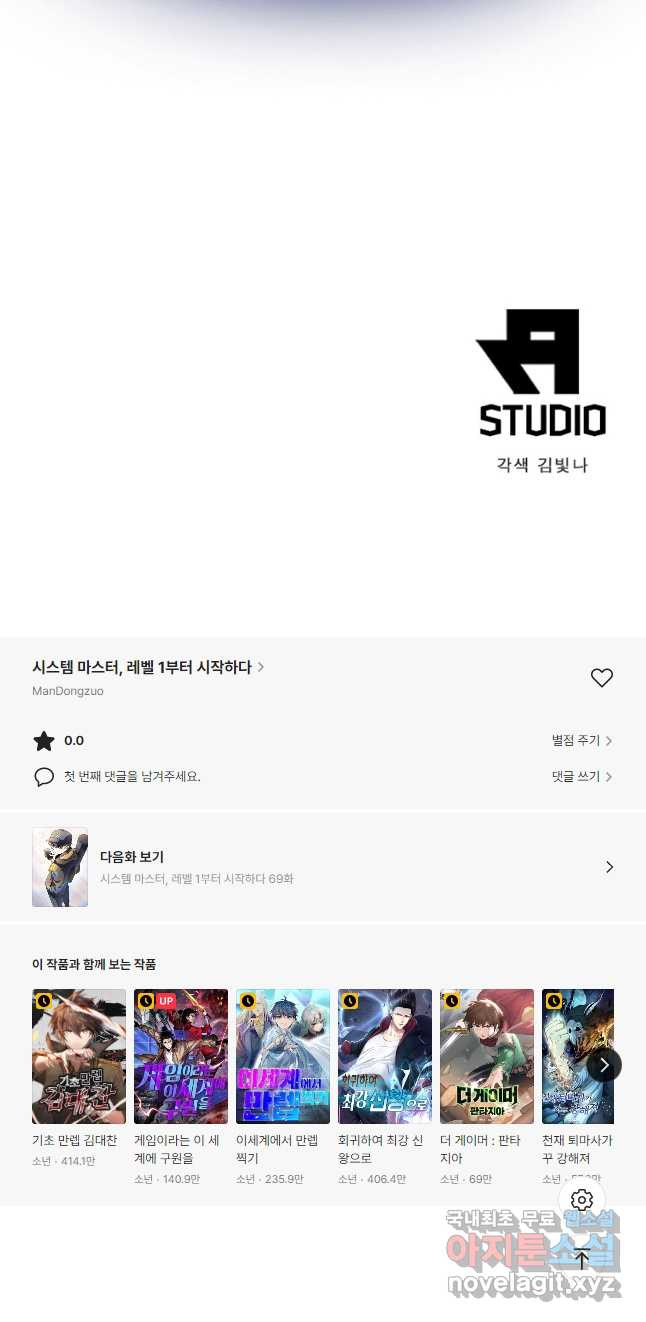The image size is (646, 1322).
Task: Show more recommended titles with the arrow
Action: tap(604, 1065)
